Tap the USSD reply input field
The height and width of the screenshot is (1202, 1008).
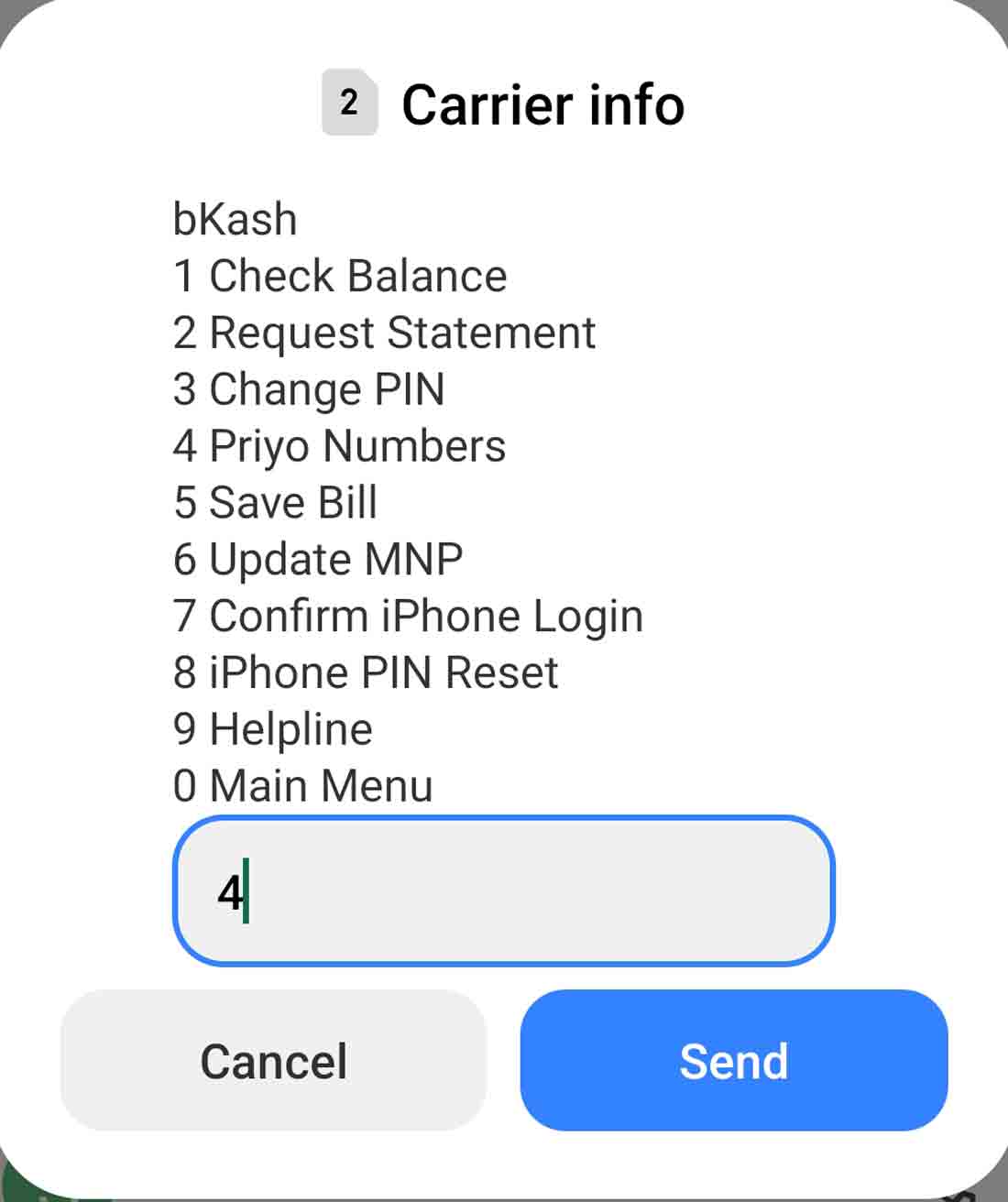(503, 891)
